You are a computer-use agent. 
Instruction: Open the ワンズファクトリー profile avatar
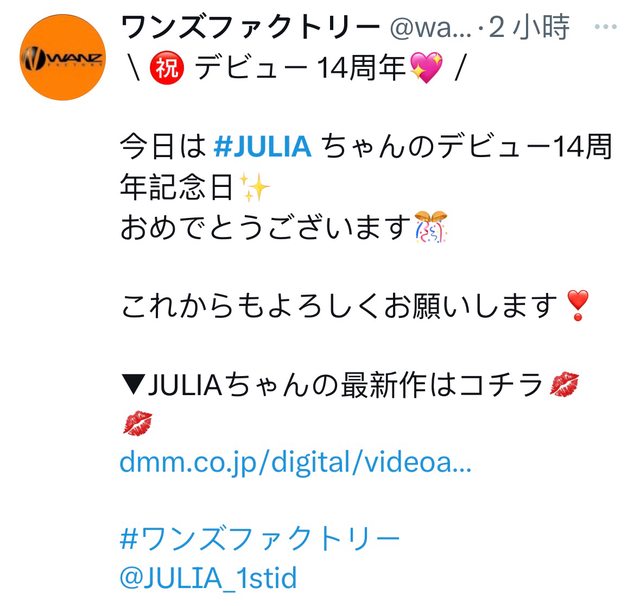(x=57, y=59)
